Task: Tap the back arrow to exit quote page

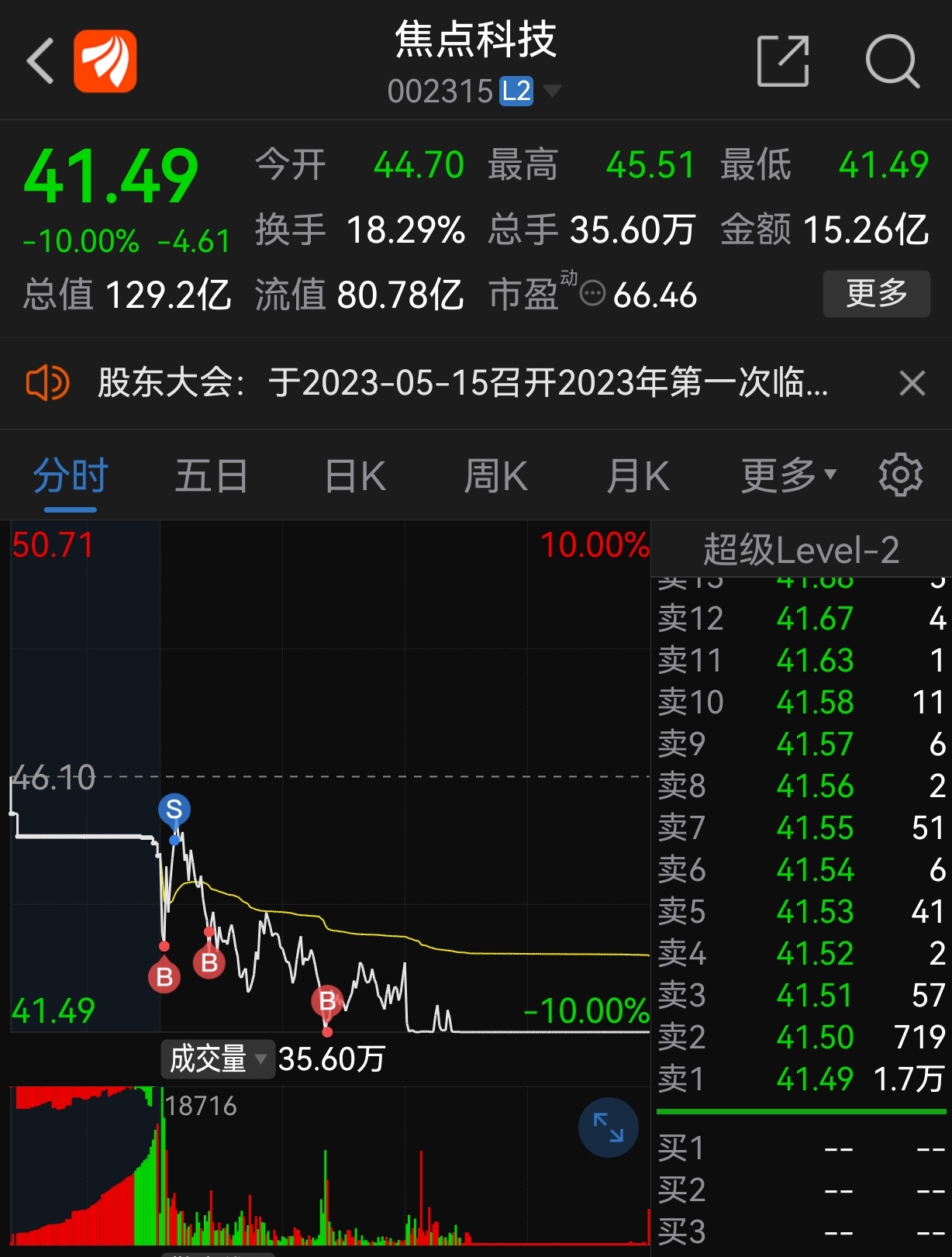Action: click(x=38, y=61)
